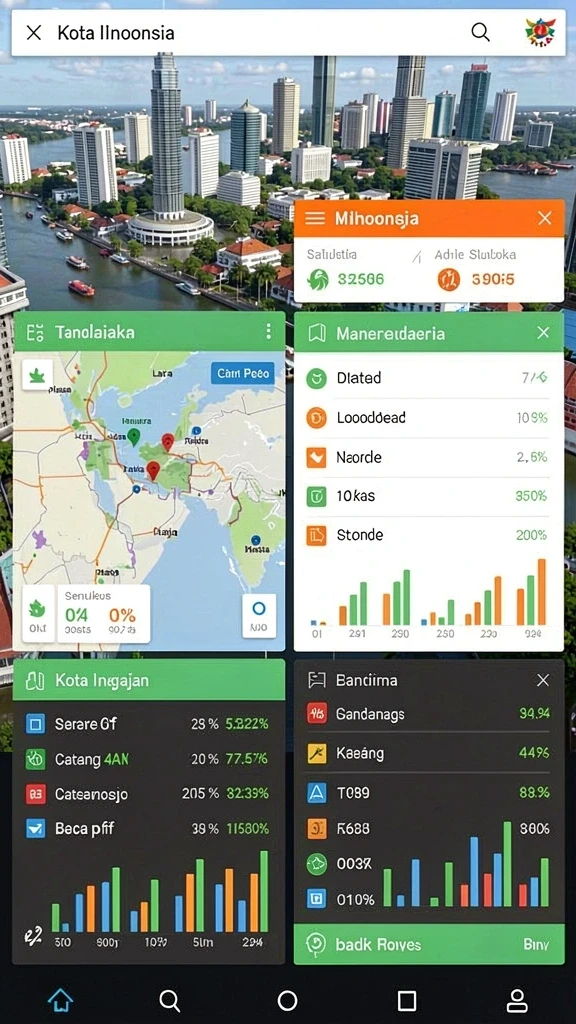The width and height of the screenshot is (576, 1024).
Task: Tap the green leaf layer button on the map
Action: [x=37, y=375]
